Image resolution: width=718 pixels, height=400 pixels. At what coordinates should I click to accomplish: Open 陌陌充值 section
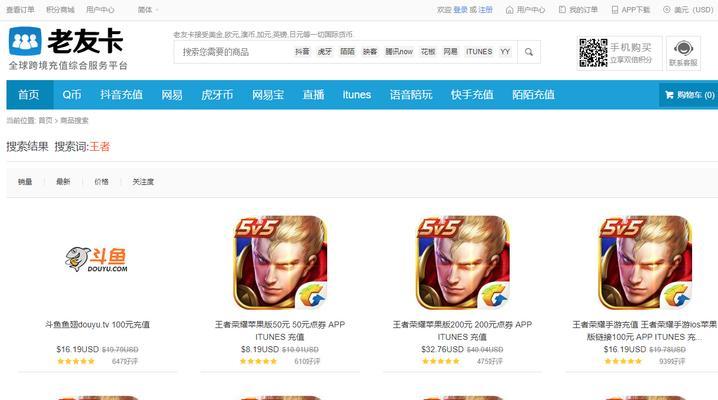click(533, 95)
